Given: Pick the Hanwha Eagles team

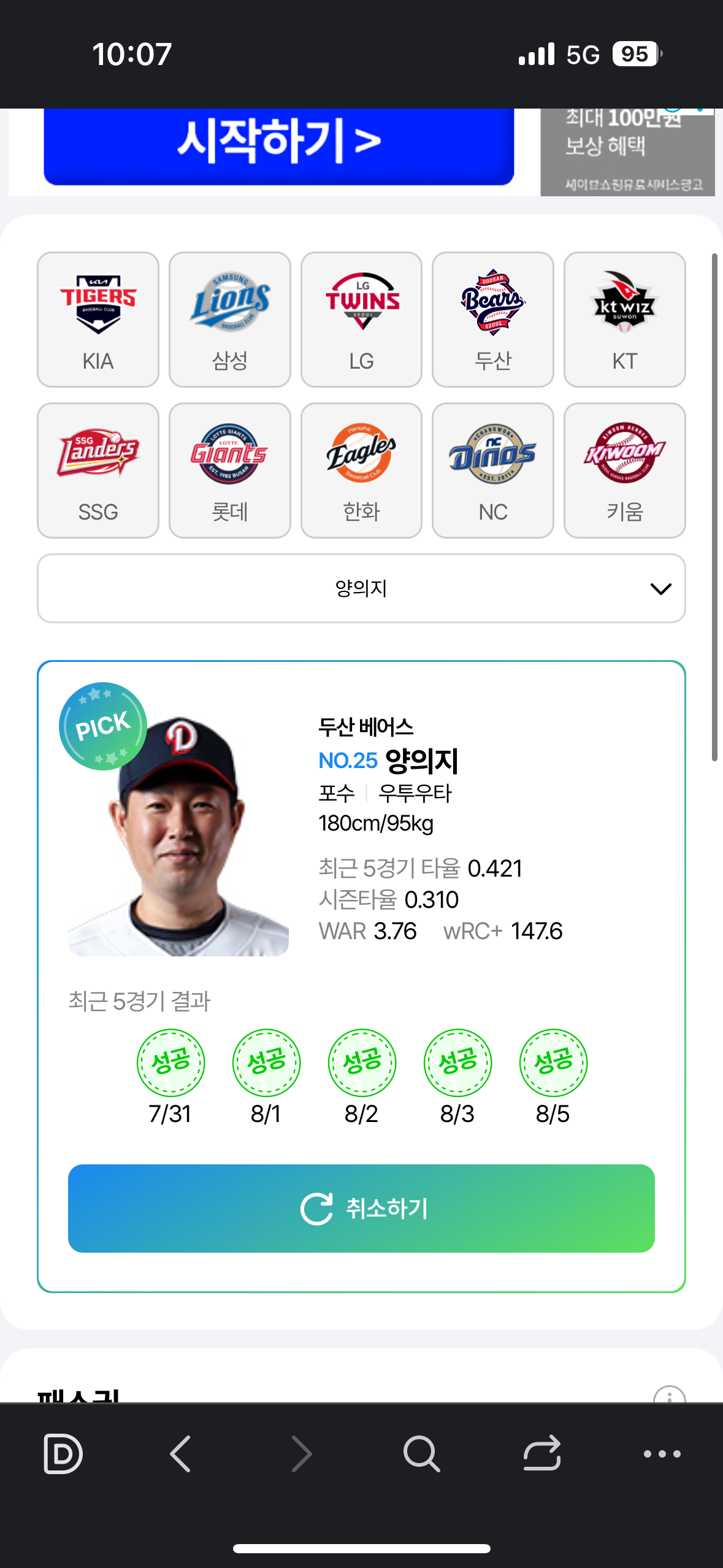Looking at the screenshot, I should pos(361,471).
